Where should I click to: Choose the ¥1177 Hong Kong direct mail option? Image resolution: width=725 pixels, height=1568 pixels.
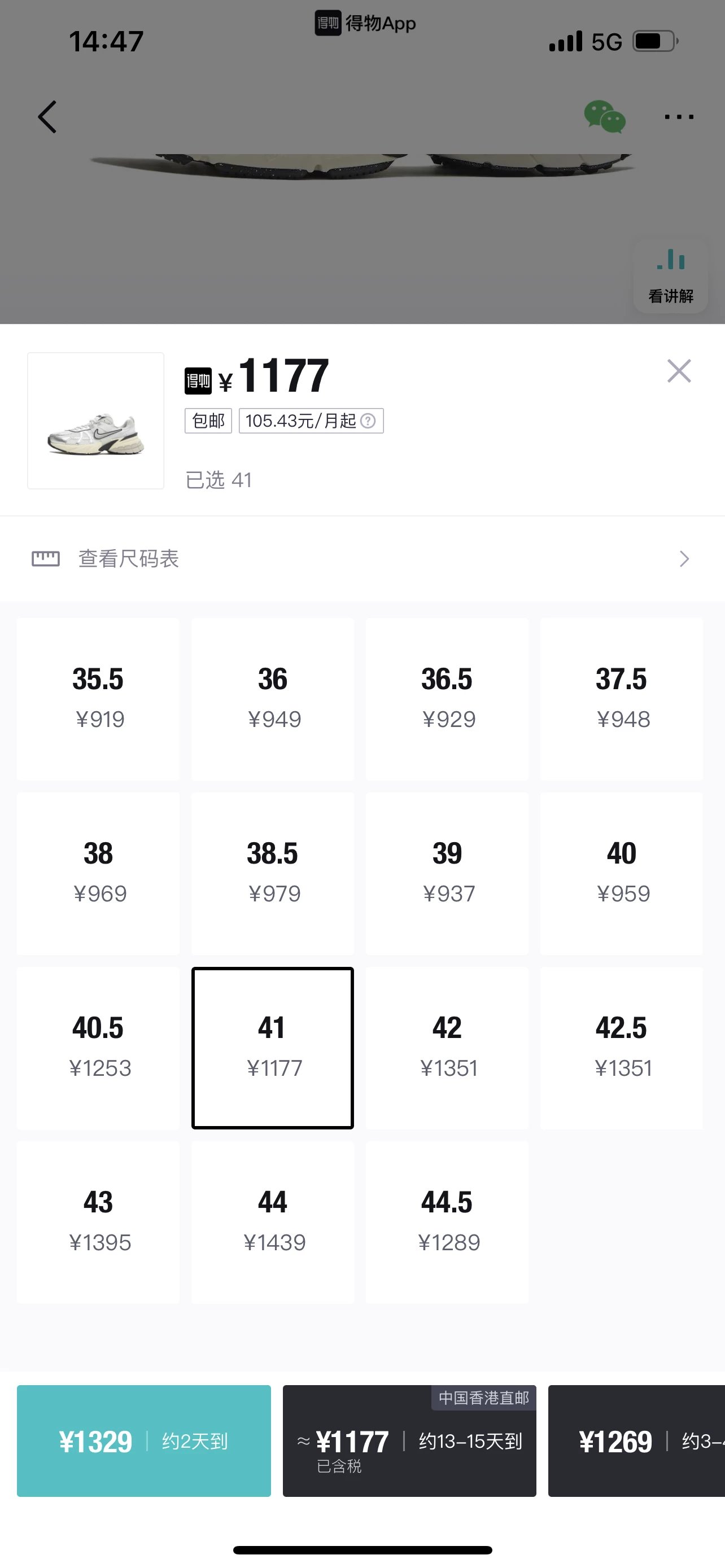click(x=409, y=1441)
